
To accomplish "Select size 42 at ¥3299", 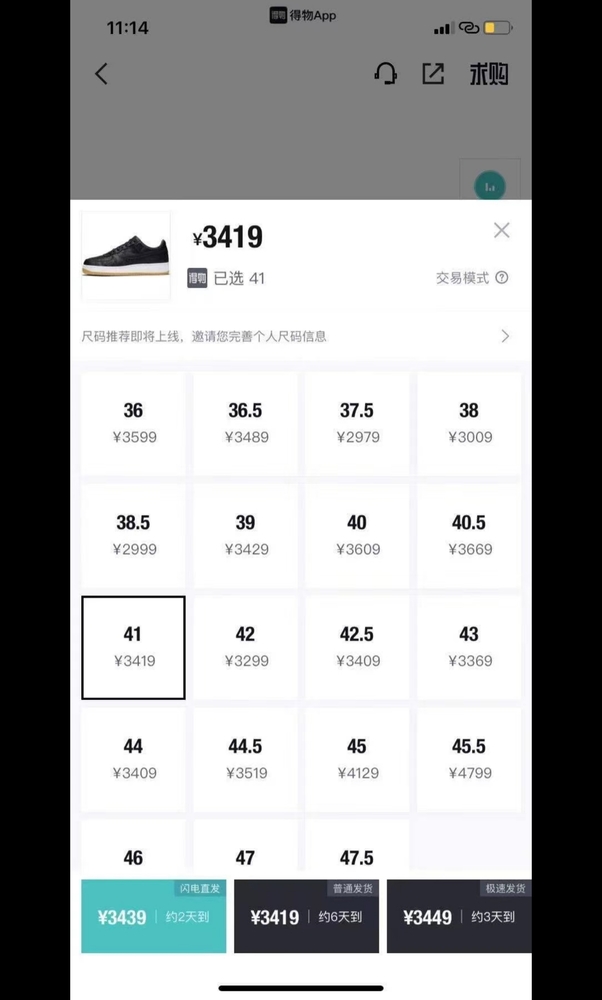I will tap(246, 647).
